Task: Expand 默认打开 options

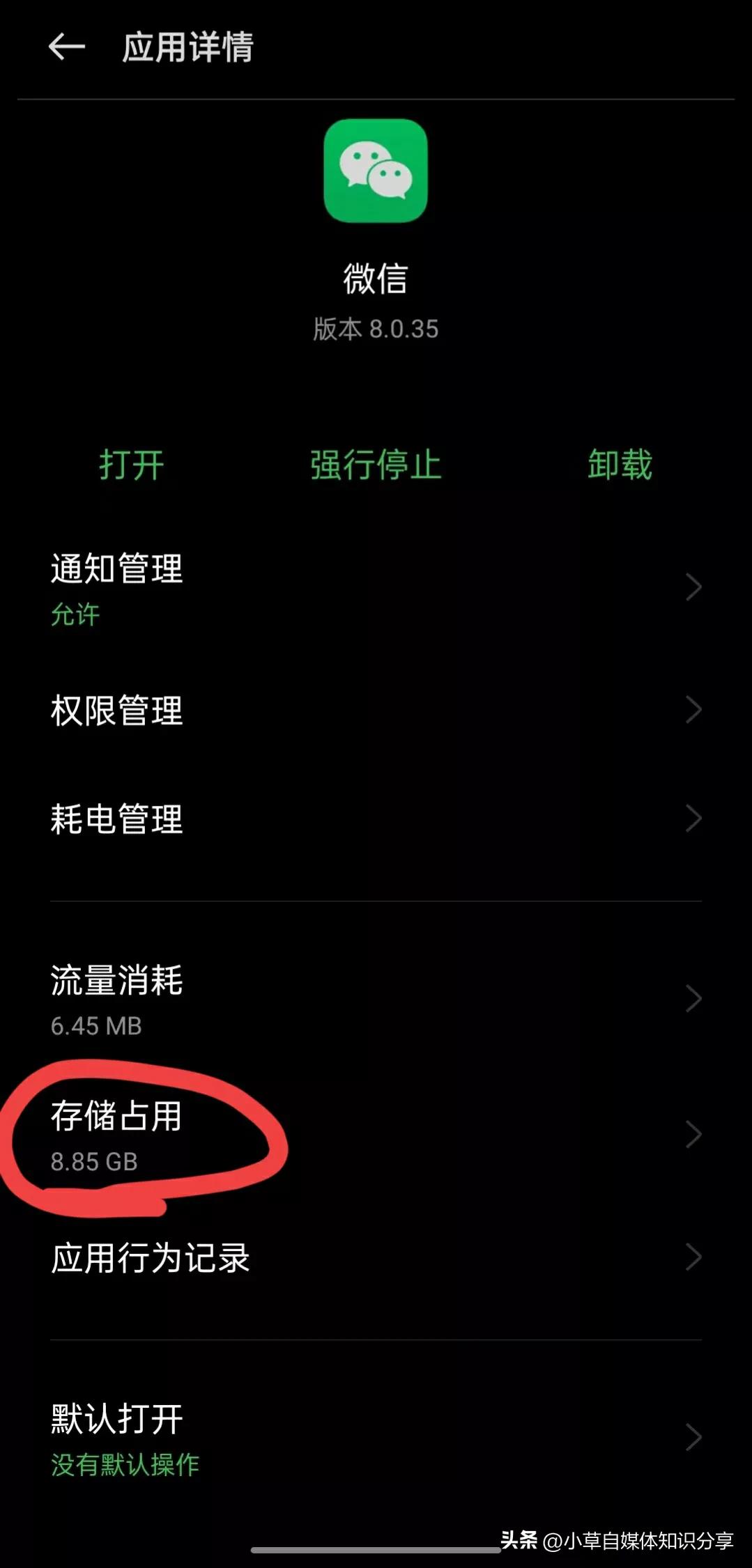Action: click(x=693, y=1435)
